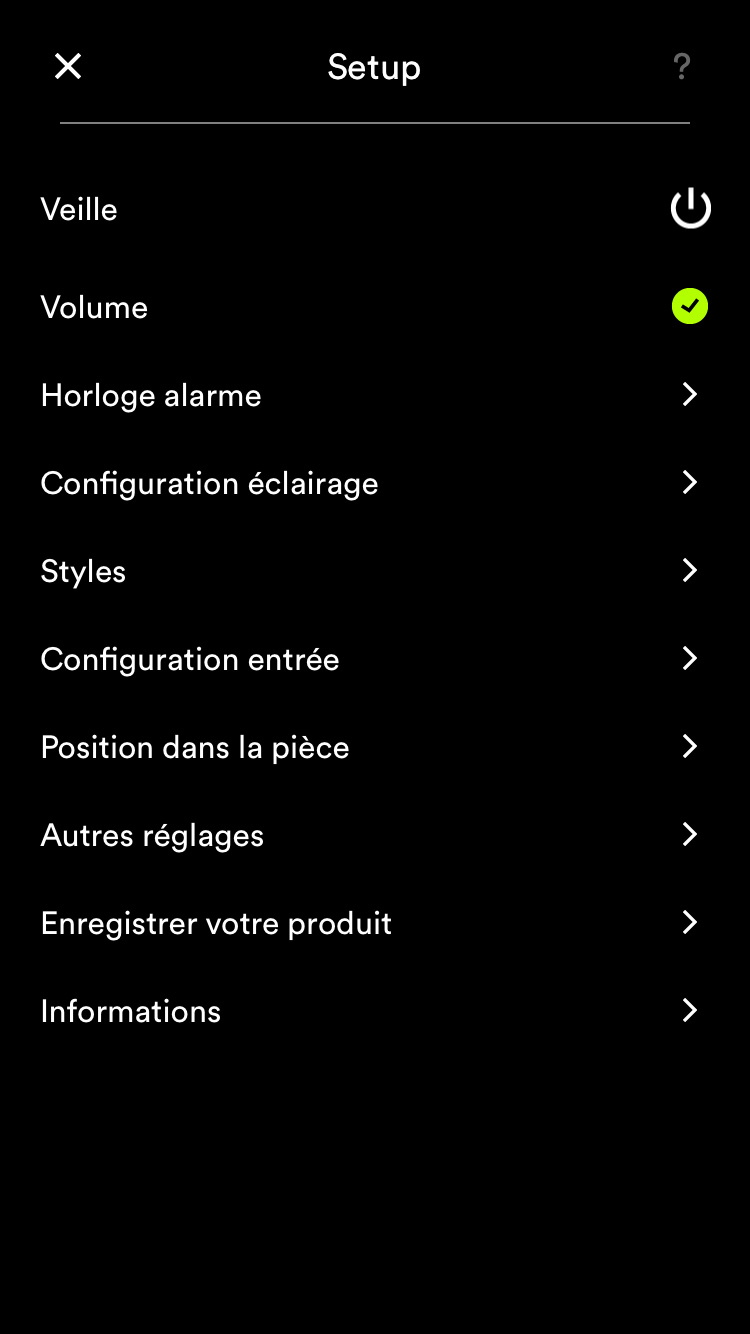
Task: Open Configuration entrée
Action: pos(375,659)
